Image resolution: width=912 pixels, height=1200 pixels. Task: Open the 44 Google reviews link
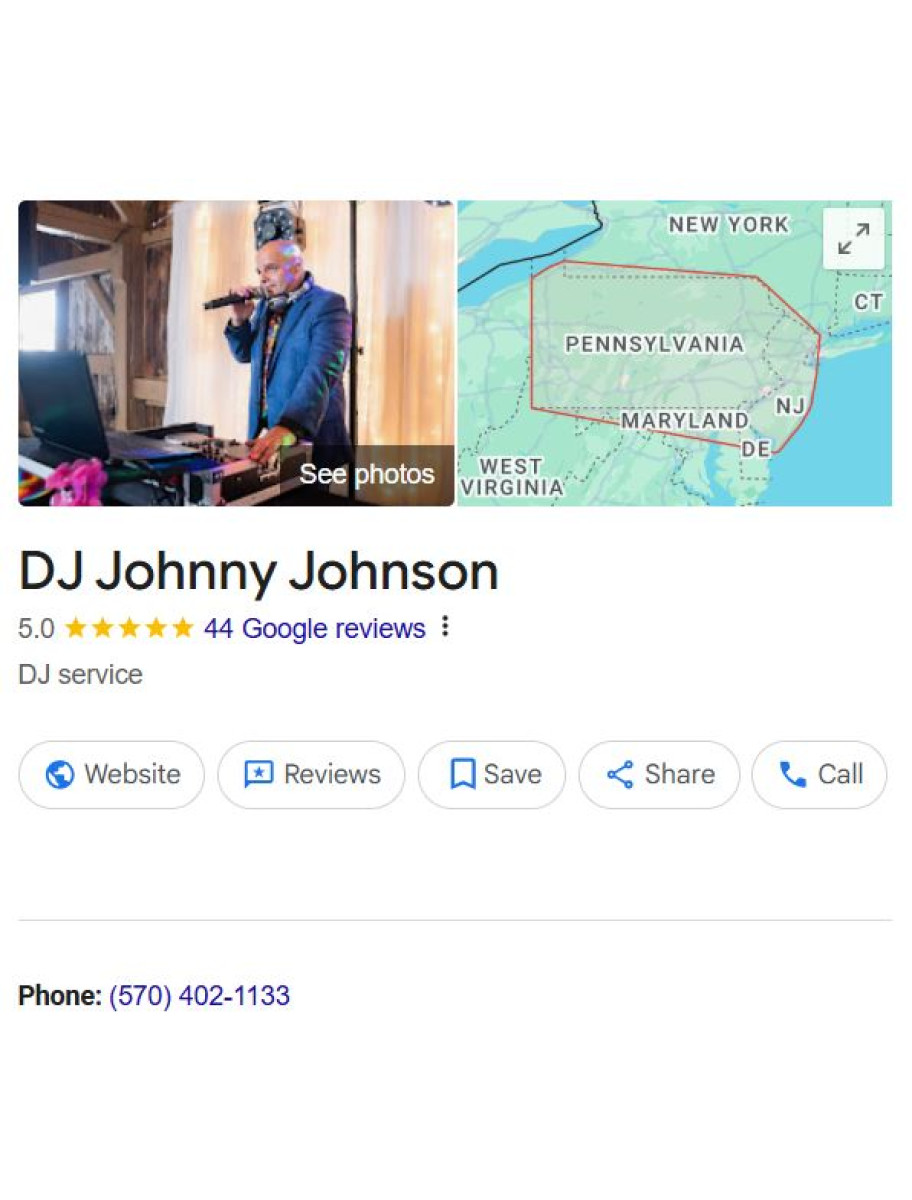point(314,629)
